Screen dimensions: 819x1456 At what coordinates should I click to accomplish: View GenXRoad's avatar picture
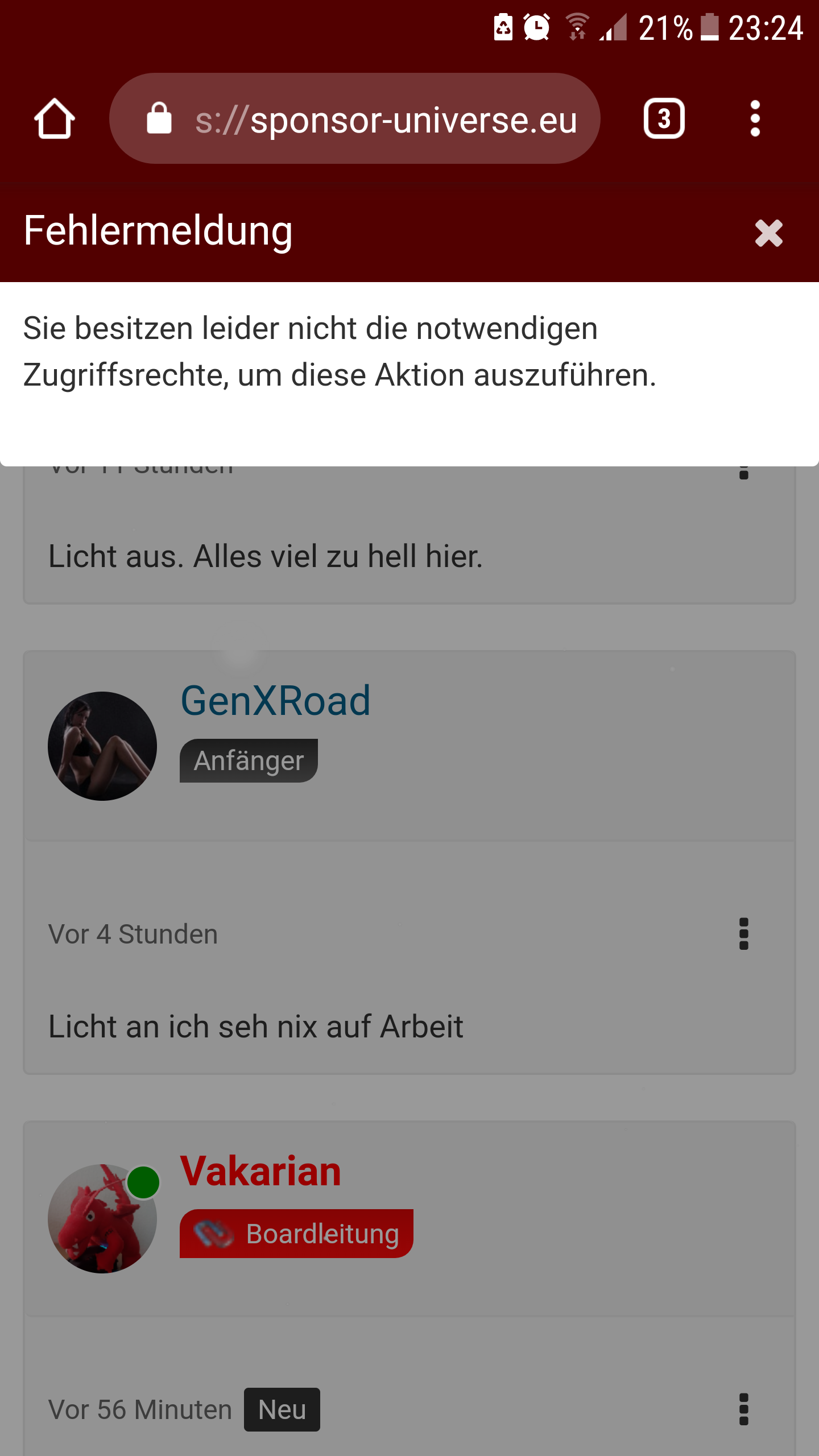102,746
